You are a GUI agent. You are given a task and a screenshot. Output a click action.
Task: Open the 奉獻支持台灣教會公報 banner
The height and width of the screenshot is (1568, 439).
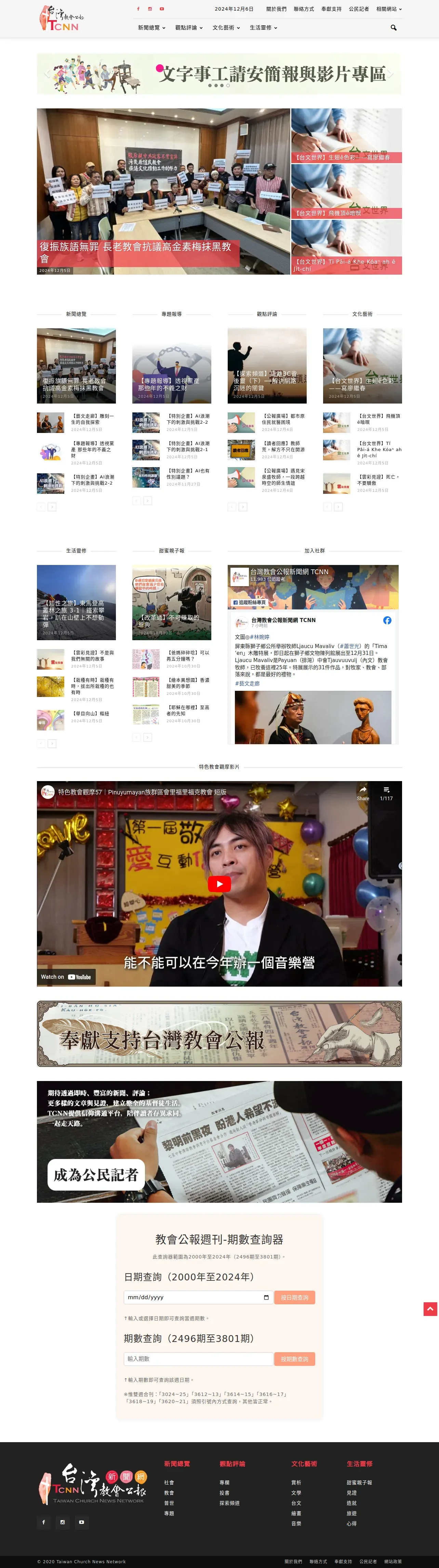point(219,1033)
